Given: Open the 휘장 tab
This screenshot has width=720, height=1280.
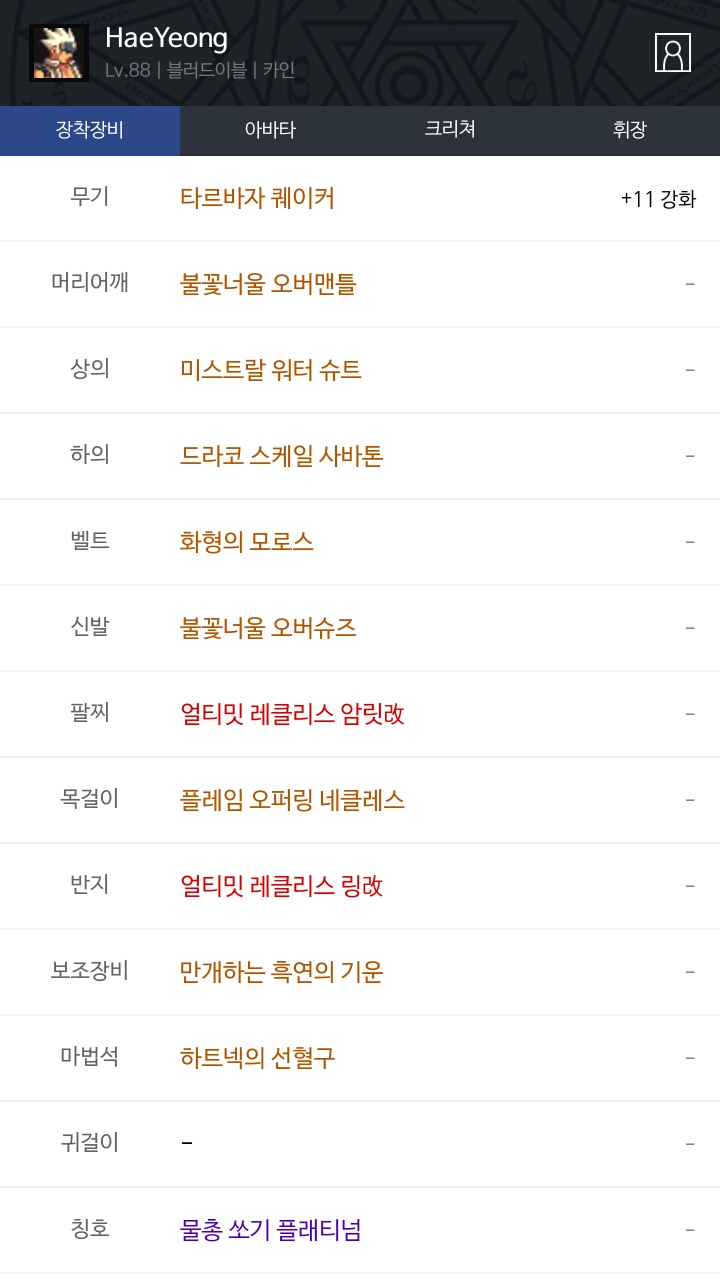Looking at the screenshot, I should pyautogui.click(x=630, y=130).
